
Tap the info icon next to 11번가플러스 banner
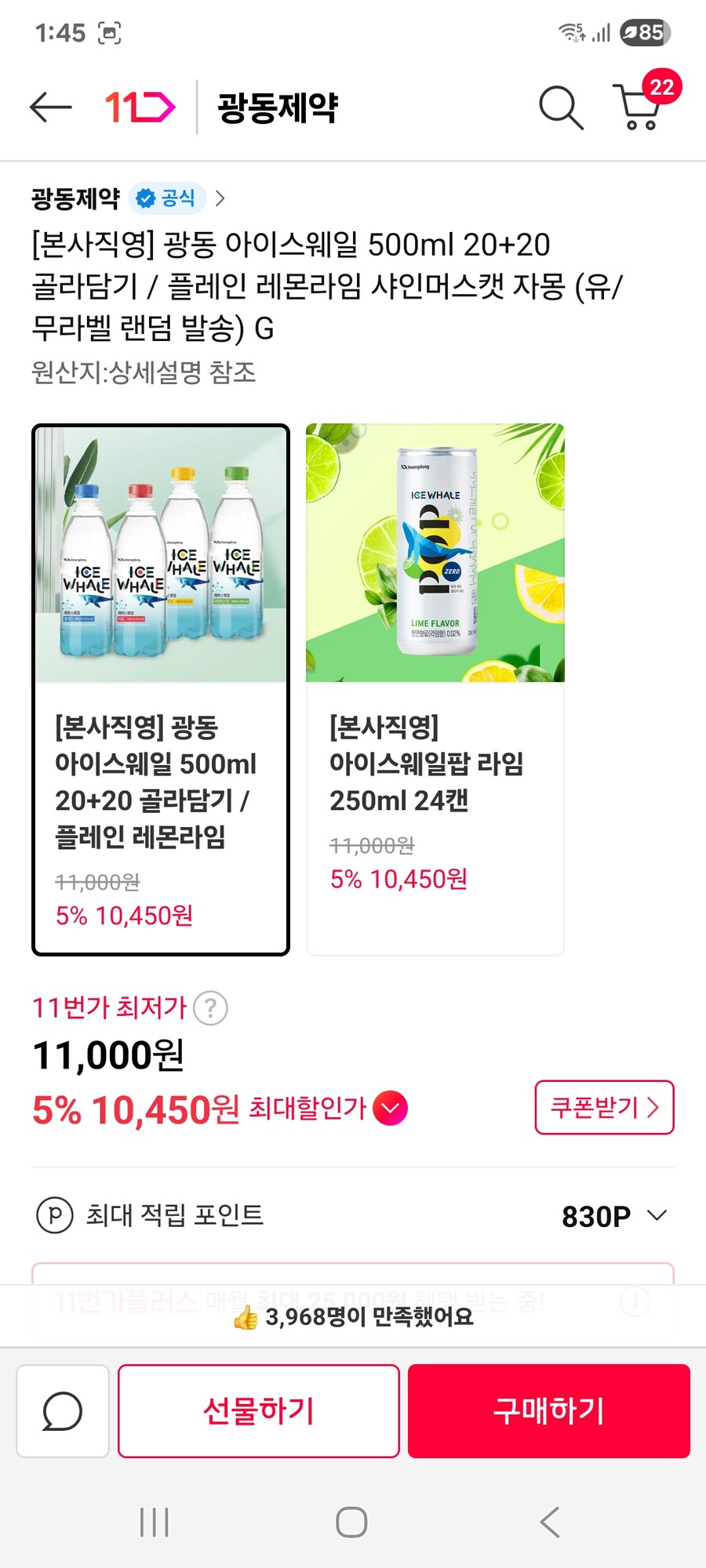point(635,1299)
